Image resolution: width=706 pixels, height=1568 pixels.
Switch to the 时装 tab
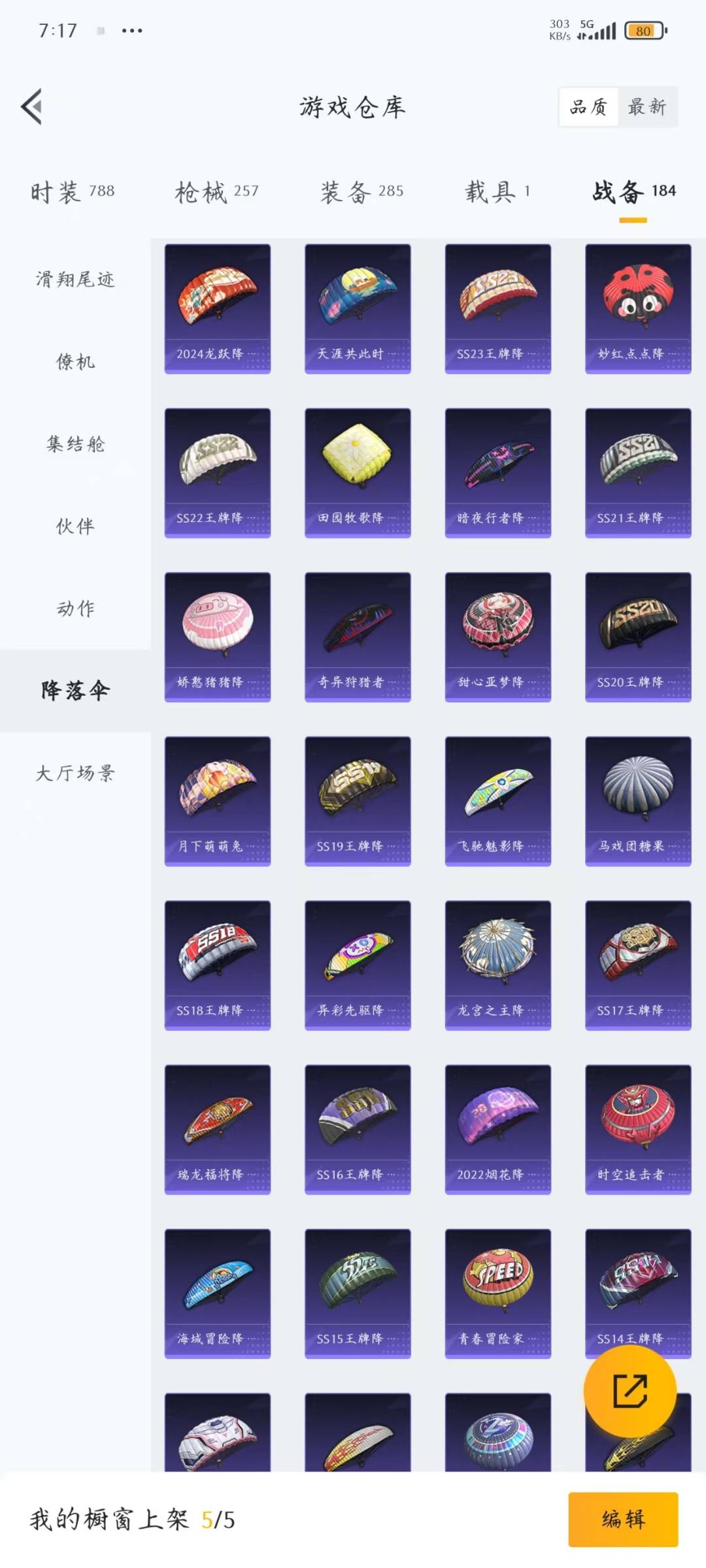point(73,191)
